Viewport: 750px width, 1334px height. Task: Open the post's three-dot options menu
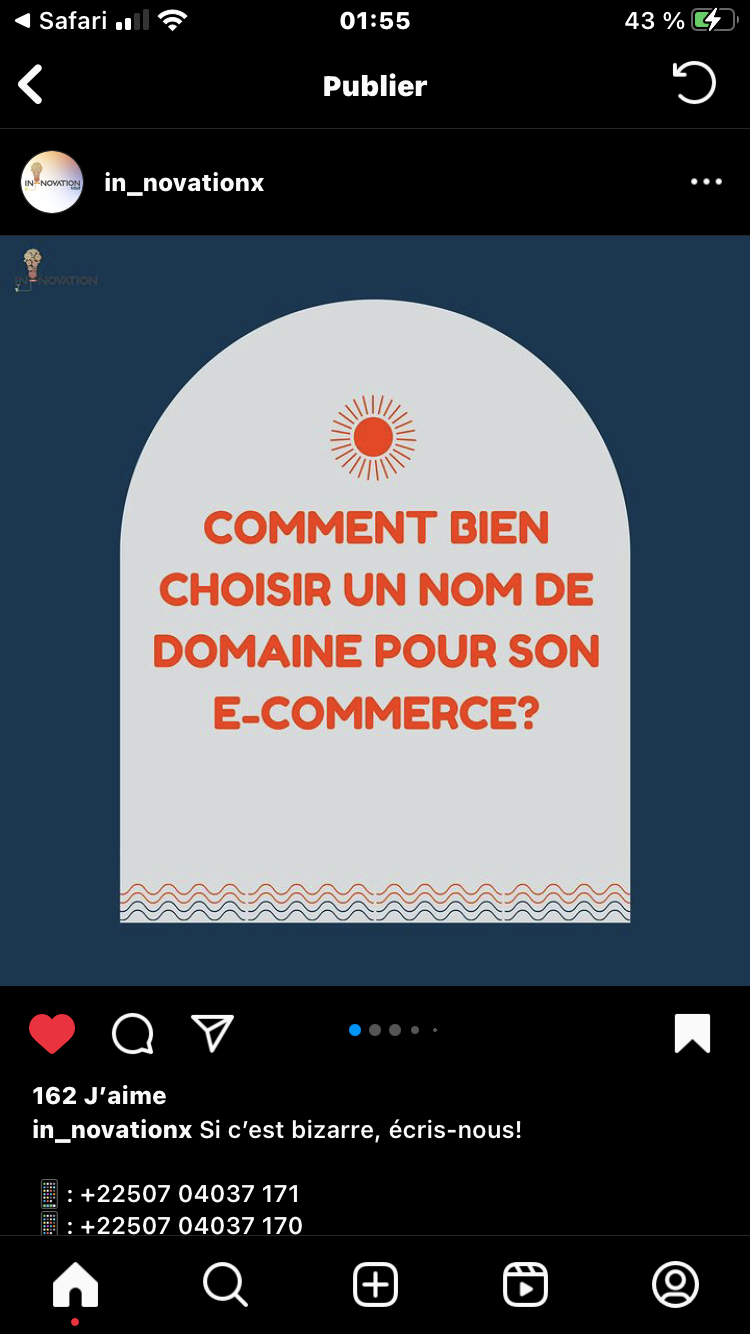(x=706, y=182)
